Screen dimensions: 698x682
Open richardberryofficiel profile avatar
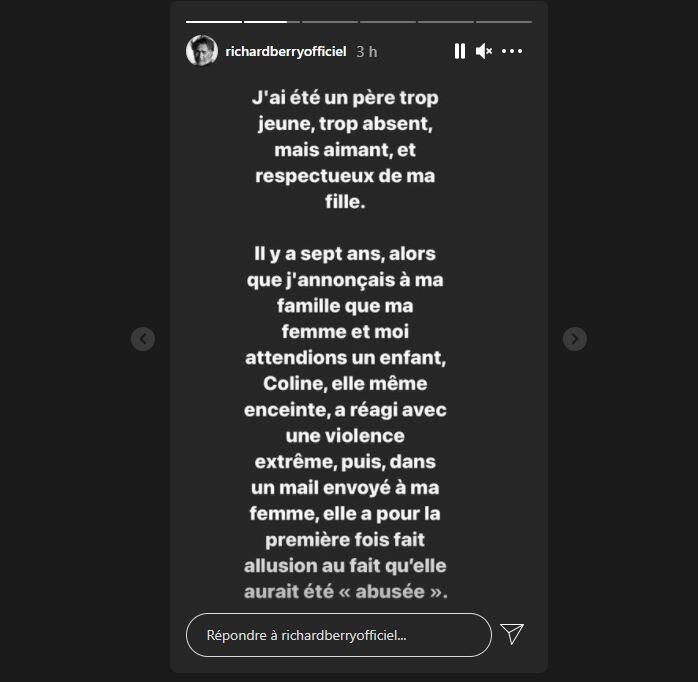click(x=202, y=51)
